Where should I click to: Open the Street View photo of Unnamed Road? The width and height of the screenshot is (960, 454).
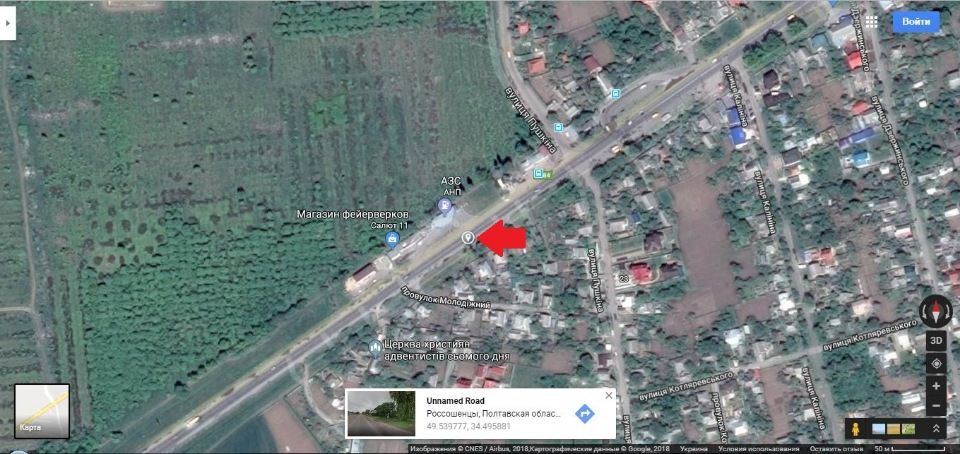[381, 413]
